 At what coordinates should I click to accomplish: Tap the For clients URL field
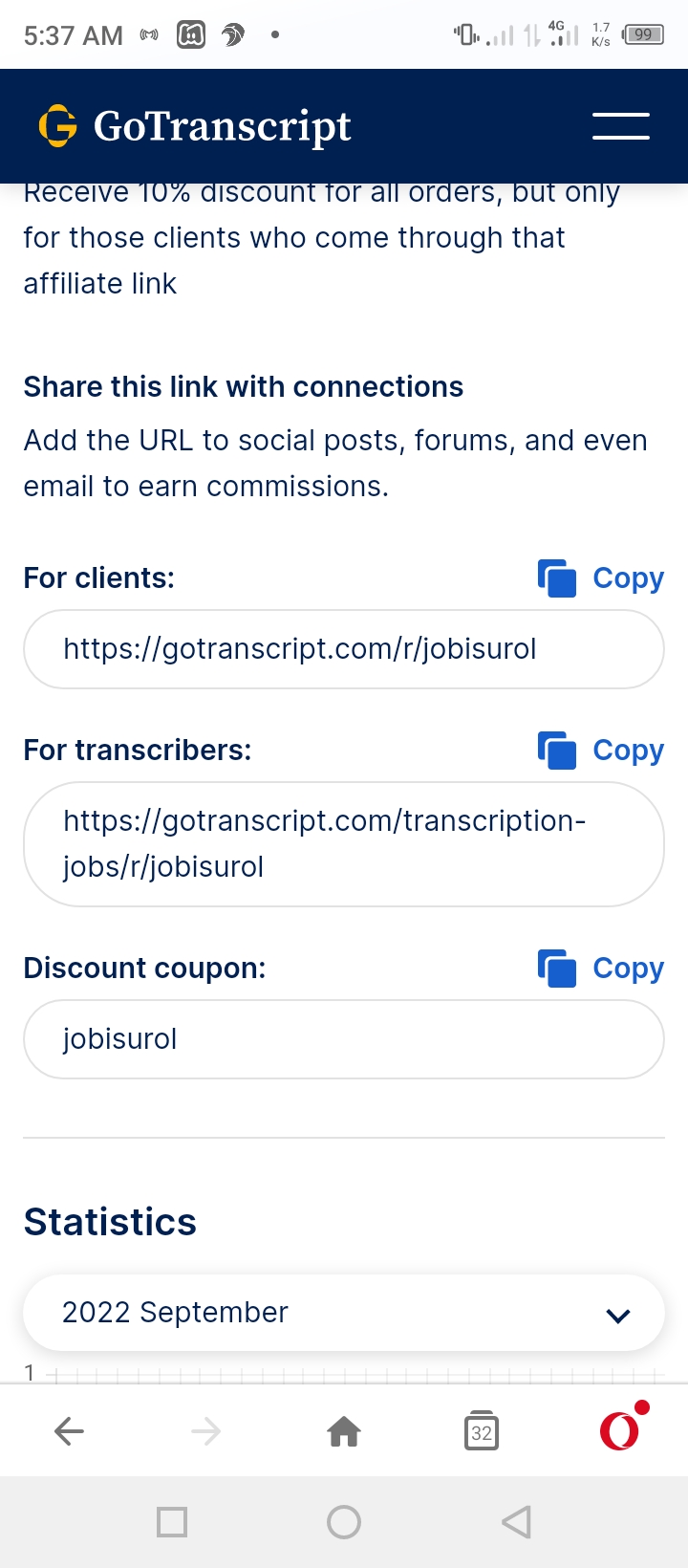344,649
